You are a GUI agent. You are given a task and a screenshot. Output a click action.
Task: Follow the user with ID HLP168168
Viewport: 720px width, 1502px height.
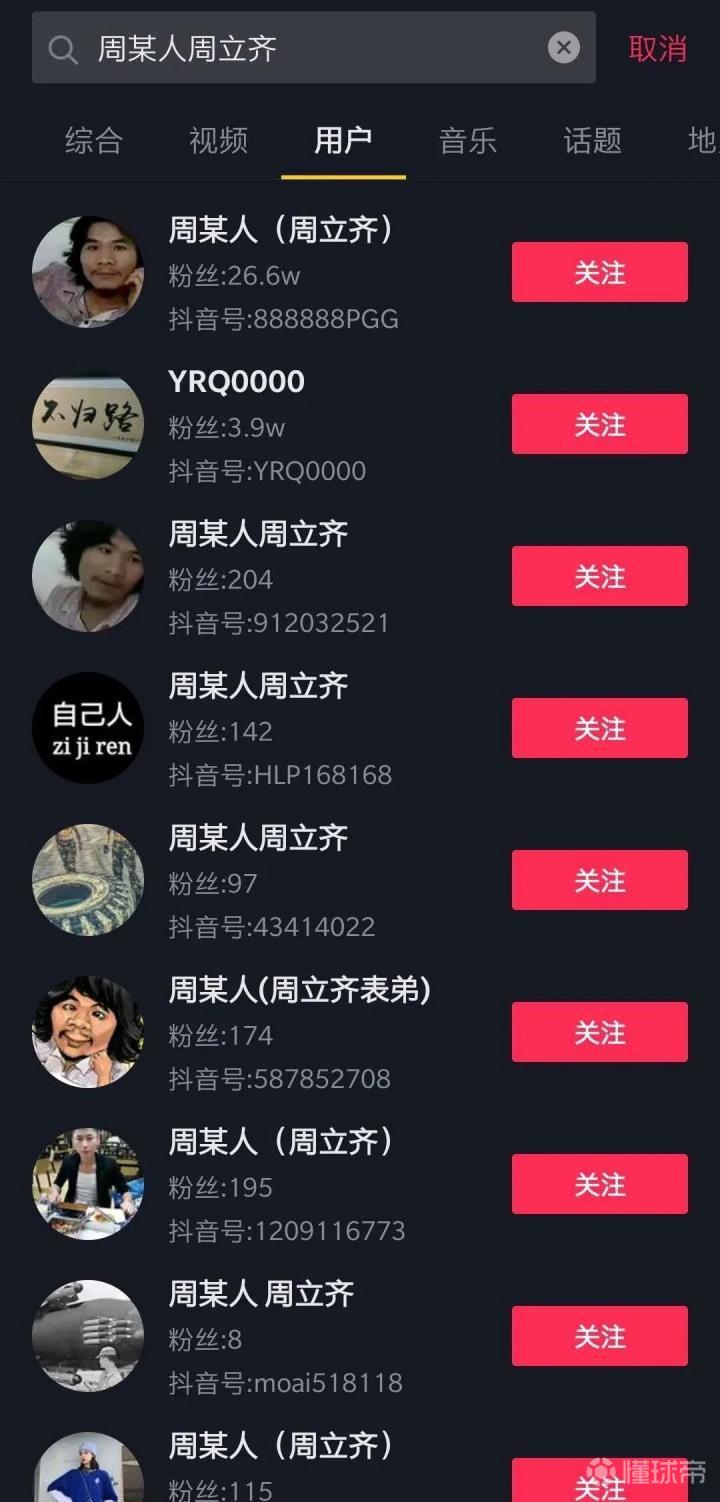click(599, 728)
